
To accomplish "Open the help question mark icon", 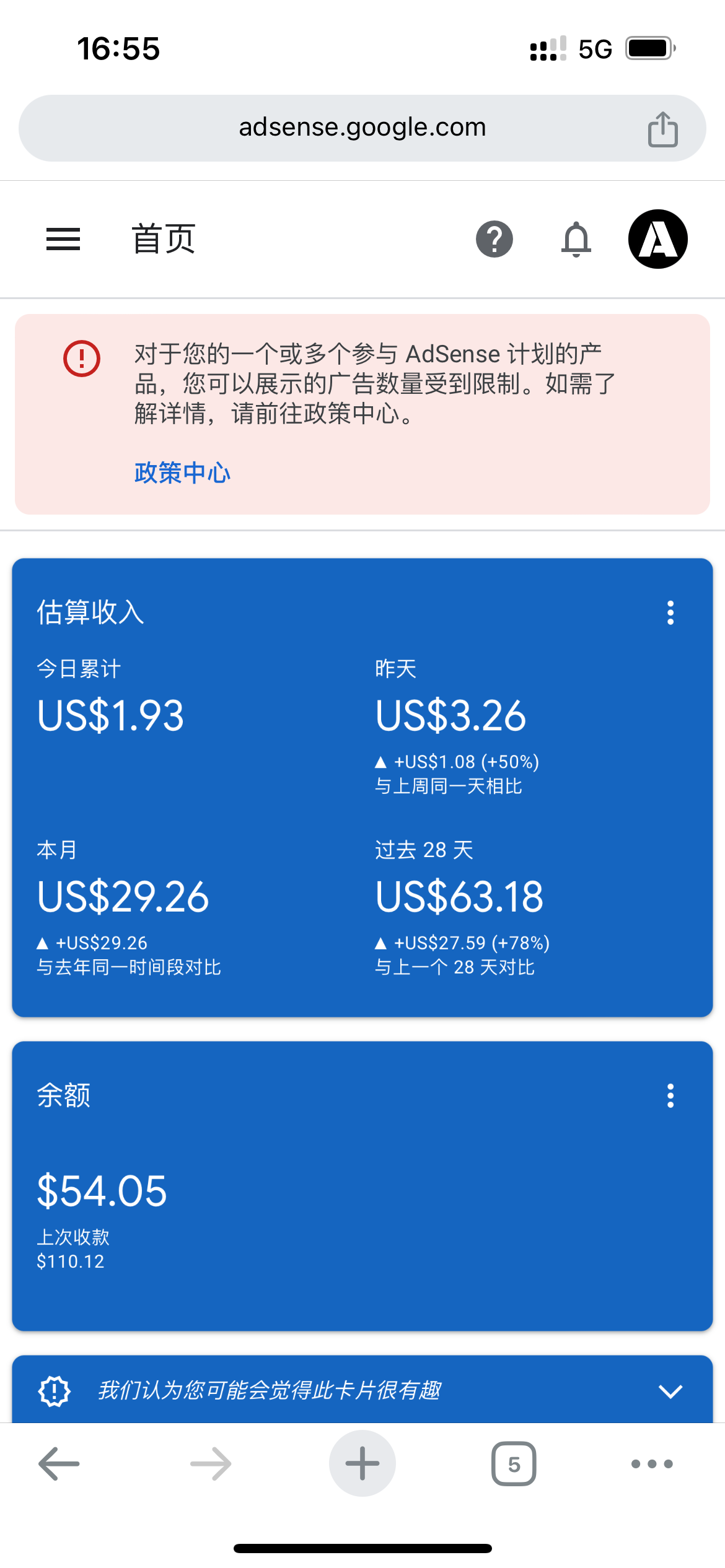I will click(x=494, y=239).
